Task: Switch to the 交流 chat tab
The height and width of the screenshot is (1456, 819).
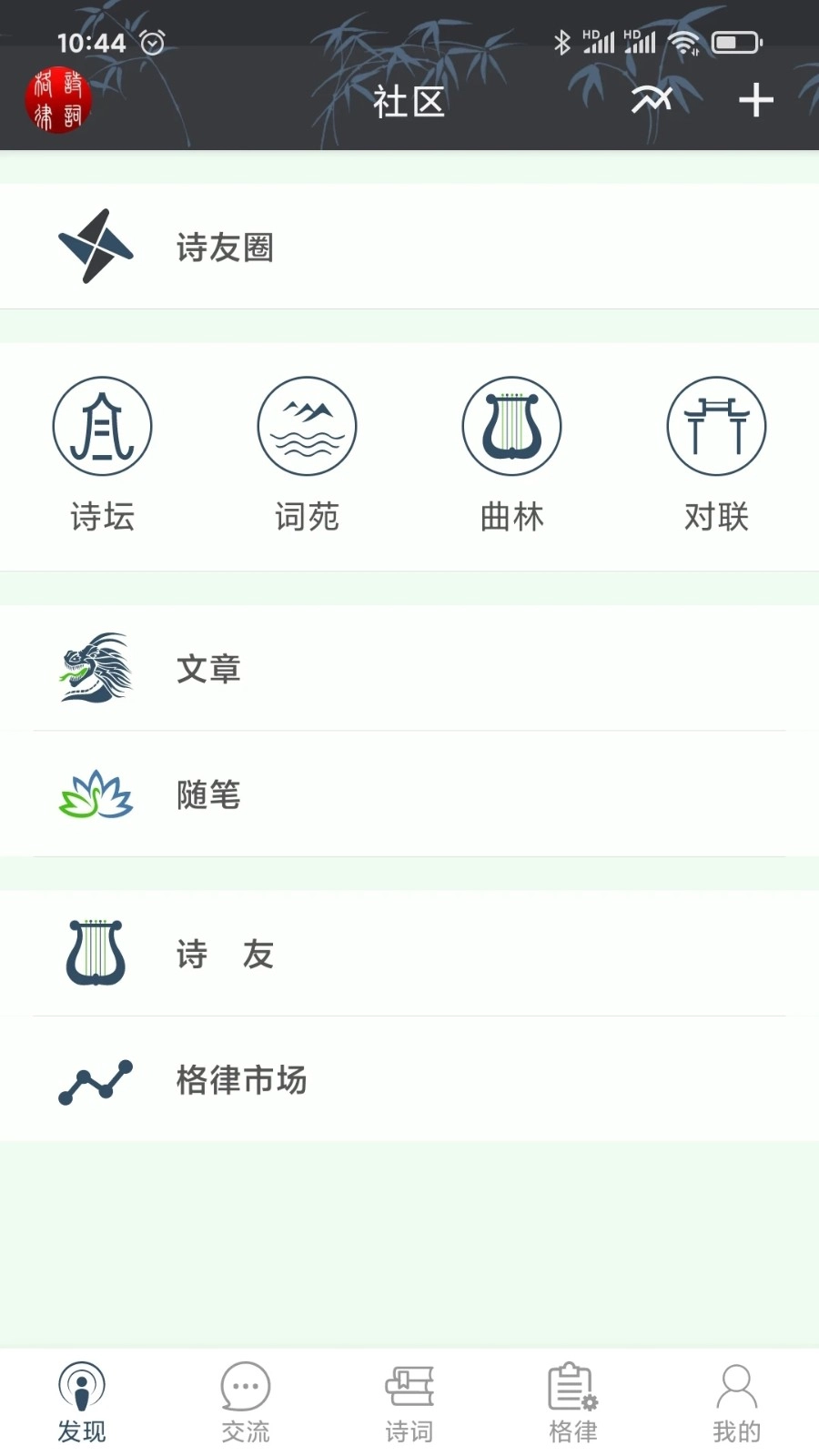Action: pos(246,1403)
